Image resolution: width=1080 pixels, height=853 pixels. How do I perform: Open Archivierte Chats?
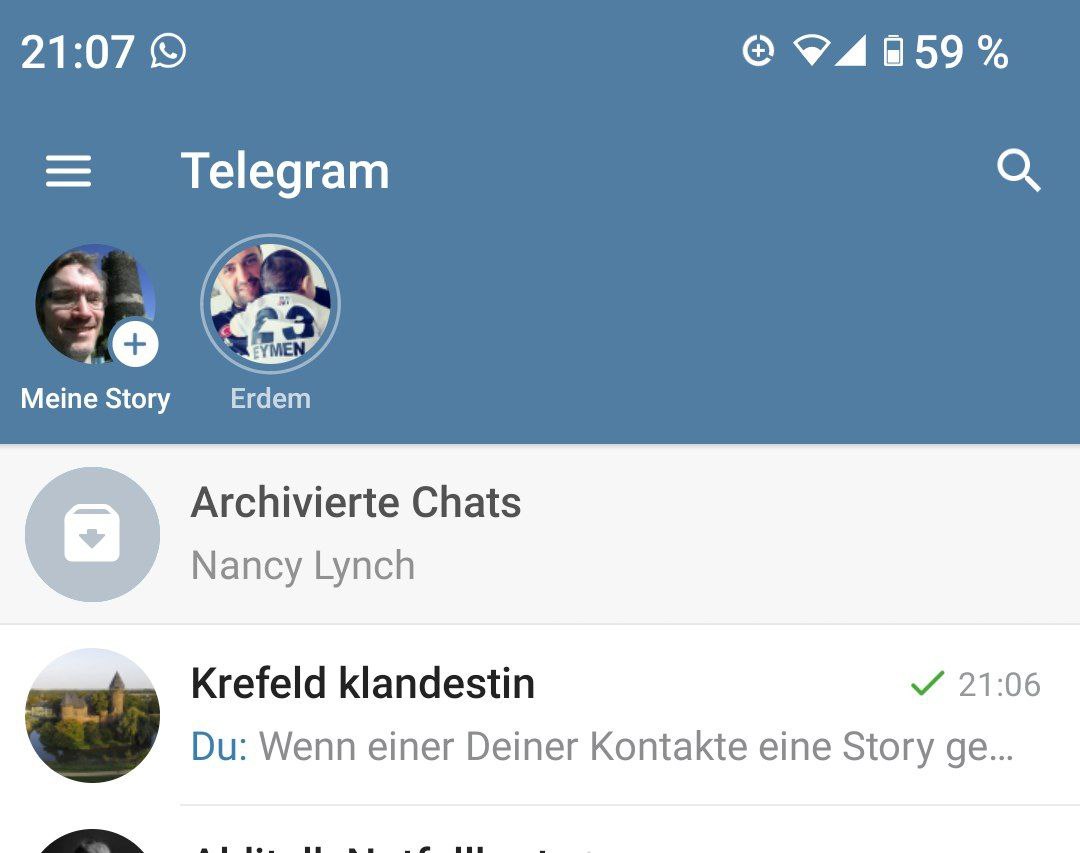[540, 533]
